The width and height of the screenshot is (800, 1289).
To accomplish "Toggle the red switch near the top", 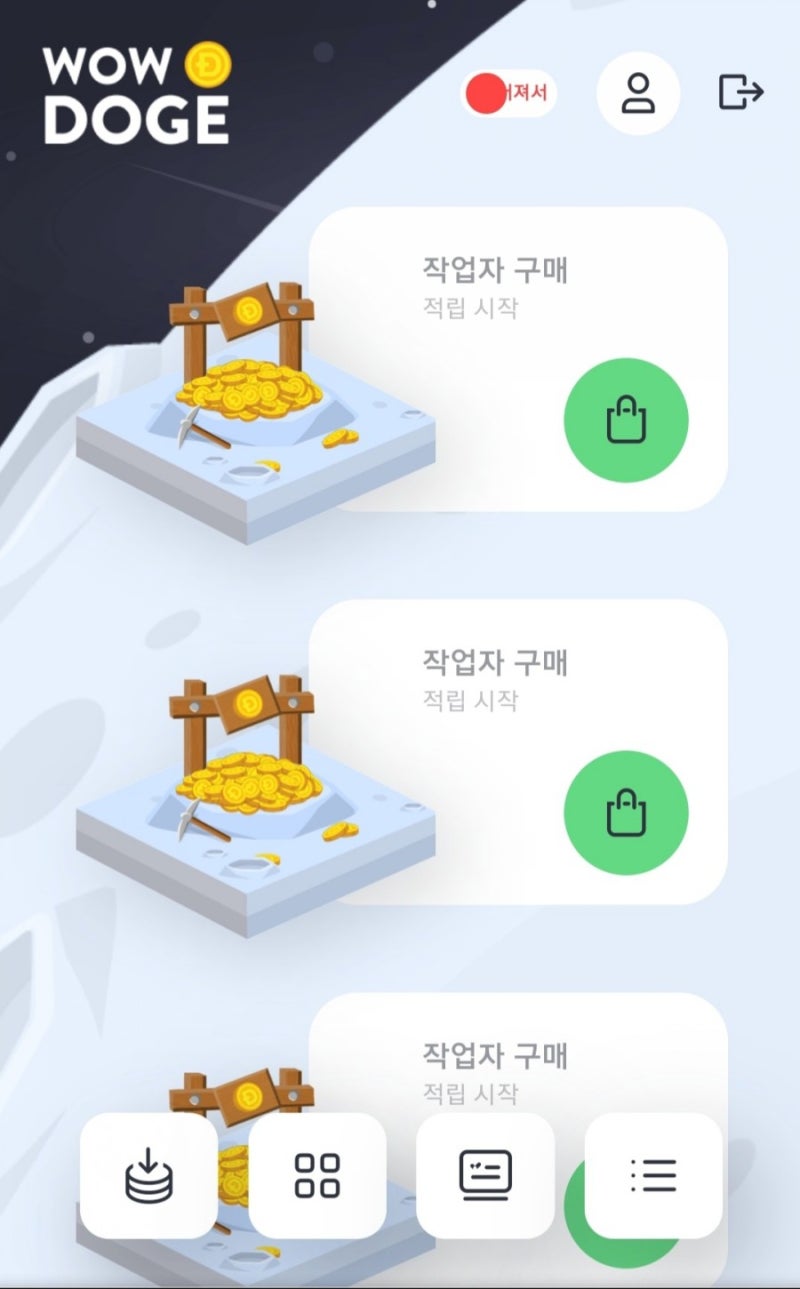I will [512, 94].
